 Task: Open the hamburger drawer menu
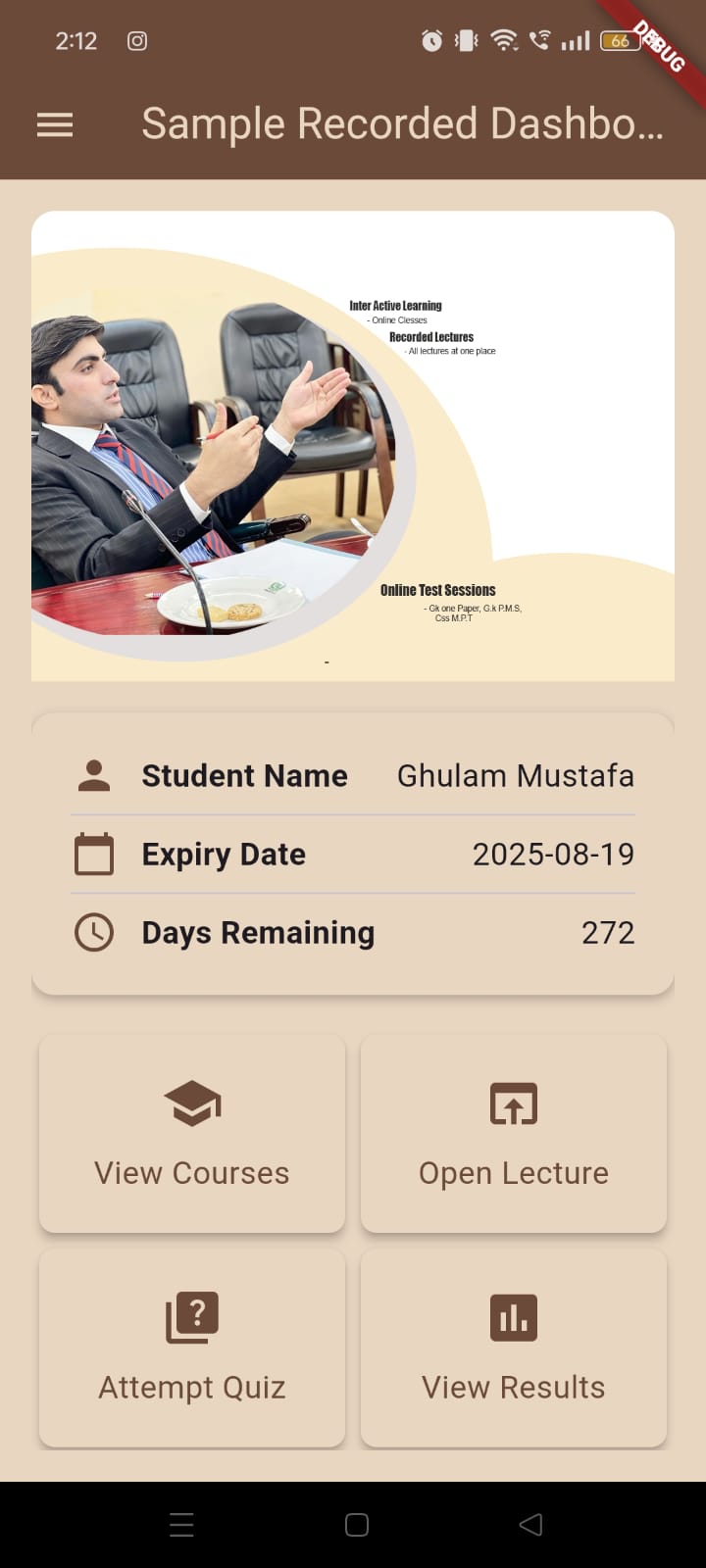(55, 124)
